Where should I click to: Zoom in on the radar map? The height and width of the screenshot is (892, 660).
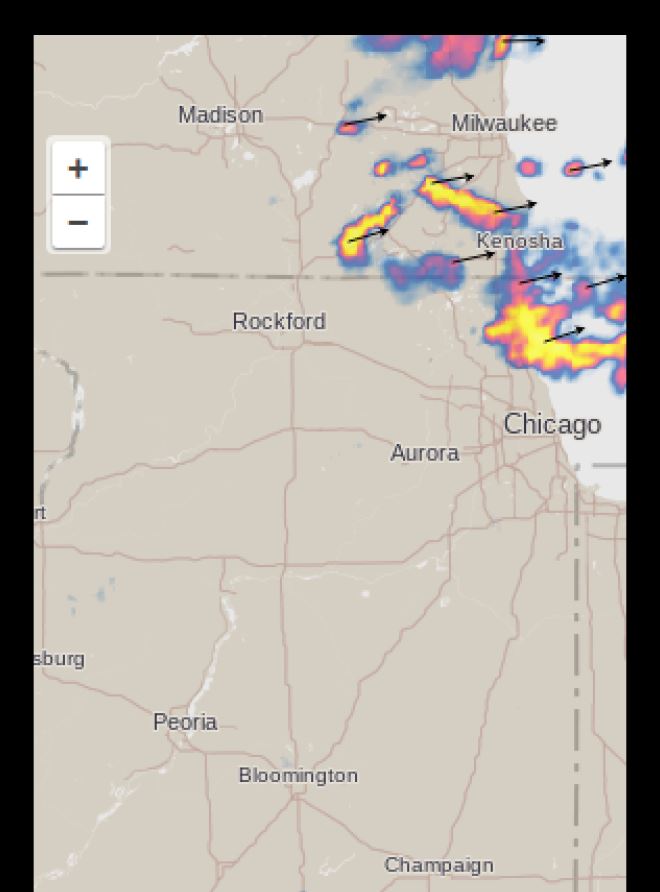78,168
